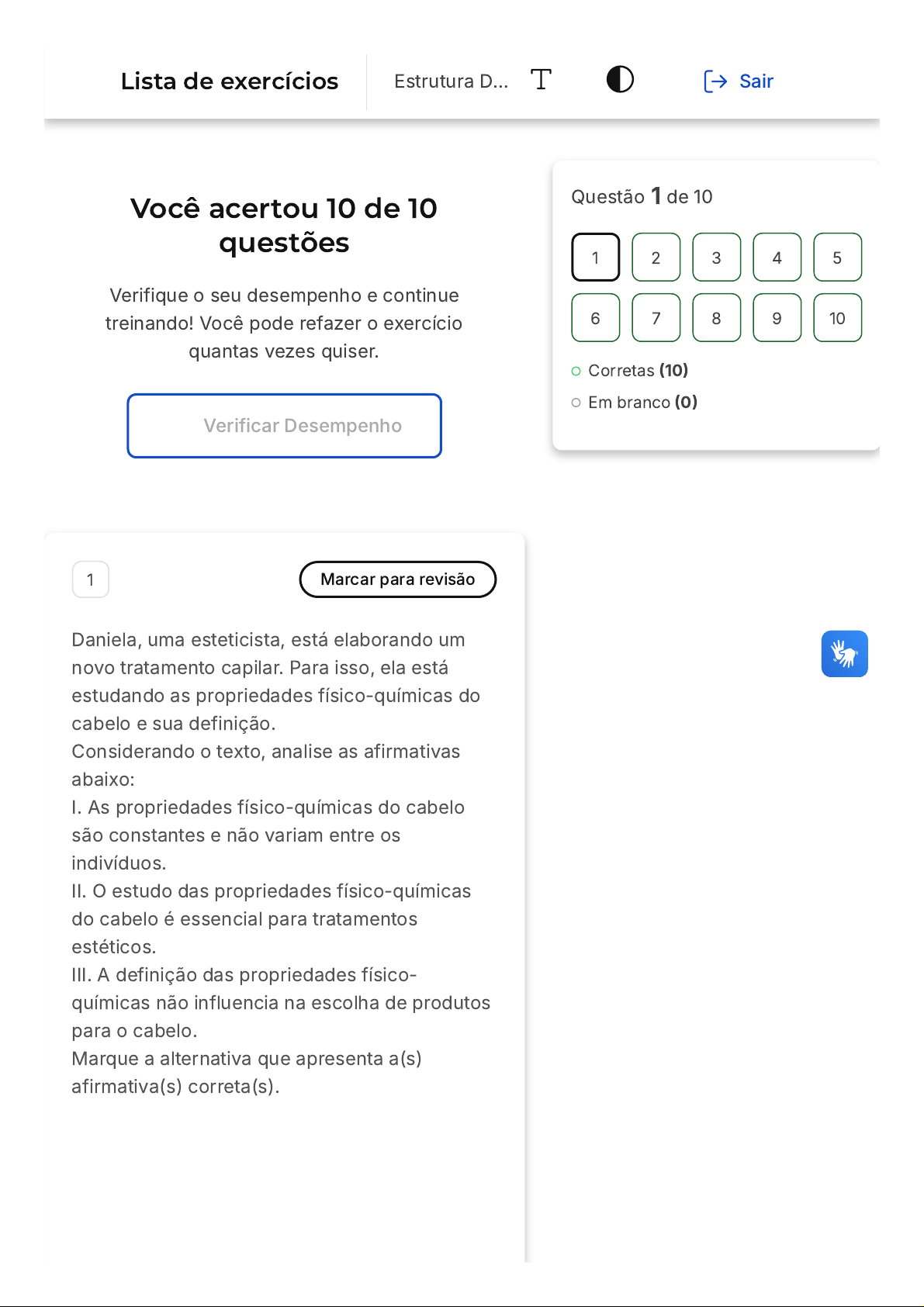Open the text size adjustment icon
The height and width of the screenshot is (1307, 924).
coord(541,79)
